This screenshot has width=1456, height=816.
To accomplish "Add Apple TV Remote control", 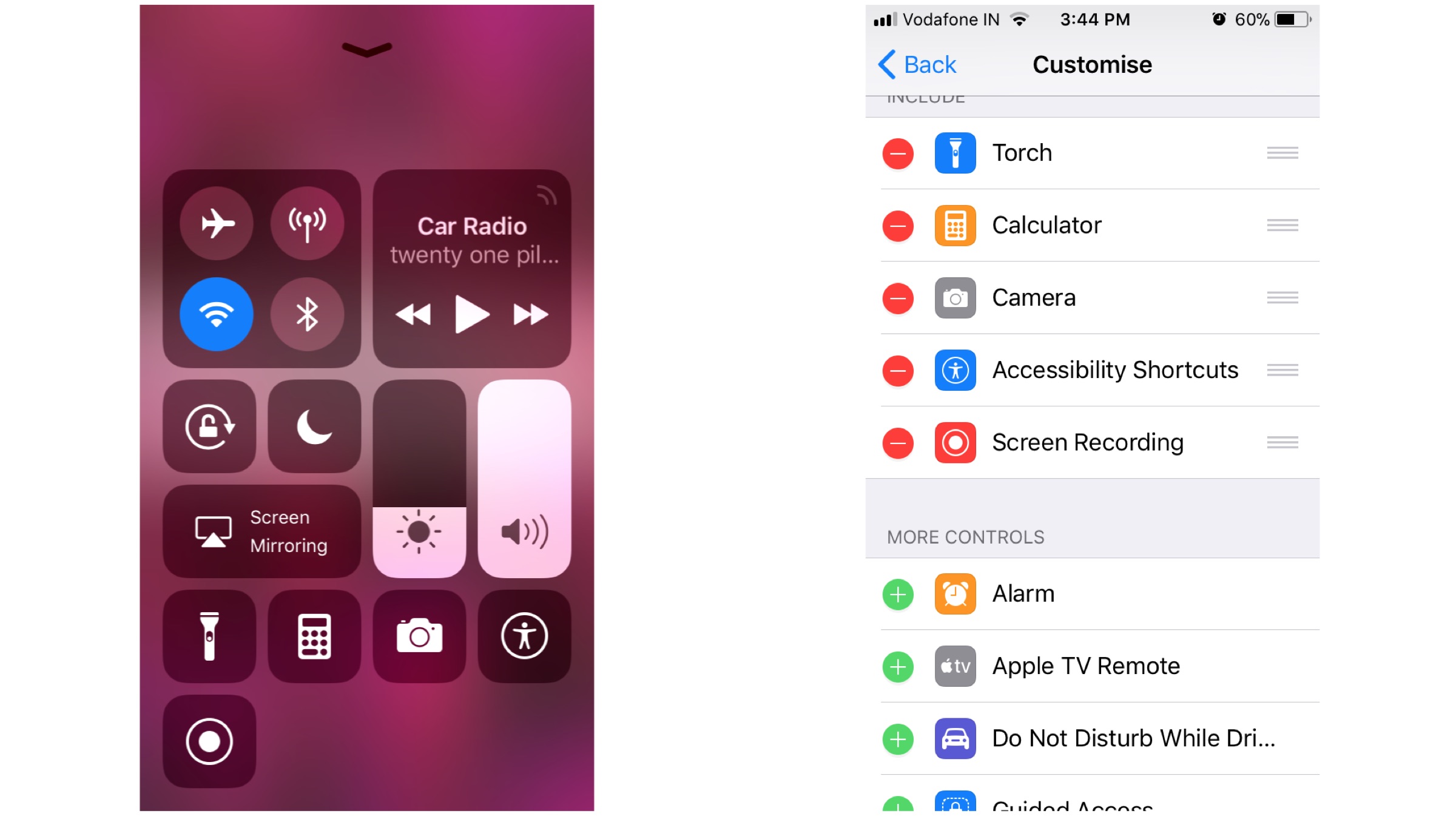I will click(898, 667).
